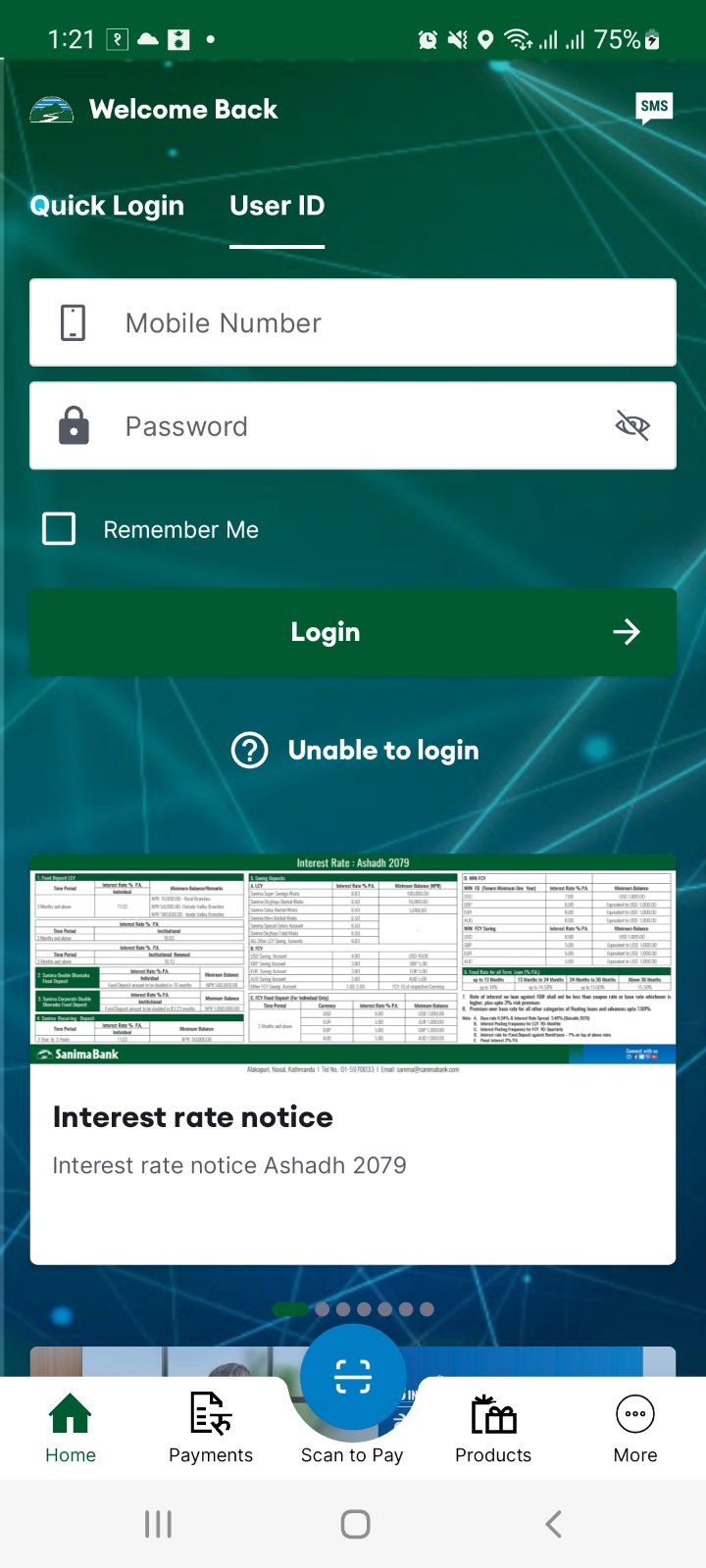This screenshot has height=1568, width=706.
Task: Open the SMS banking icon
Action: tap(654, 108)
